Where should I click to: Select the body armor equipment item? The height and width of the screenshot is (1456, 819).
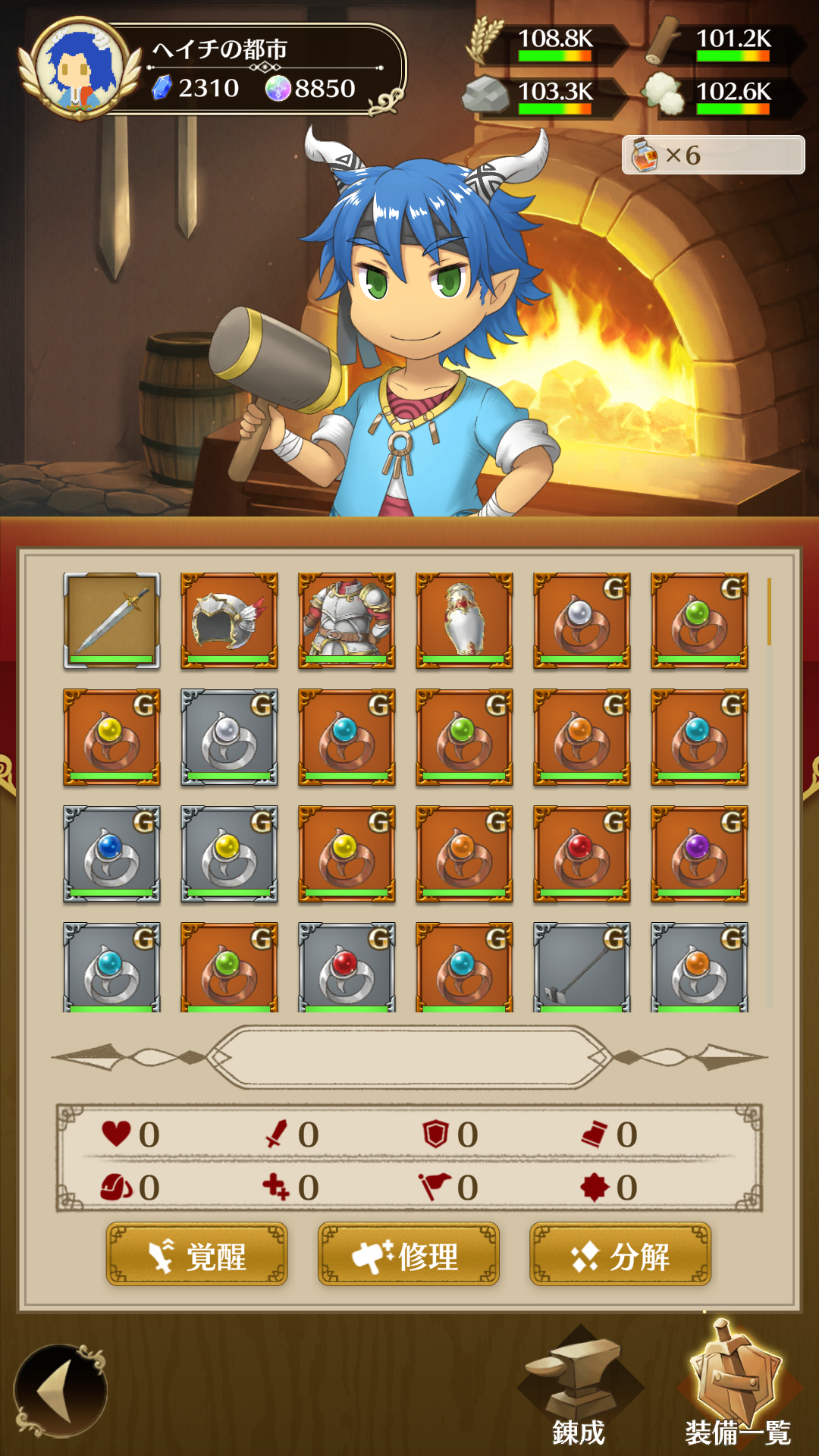[347, 620]
